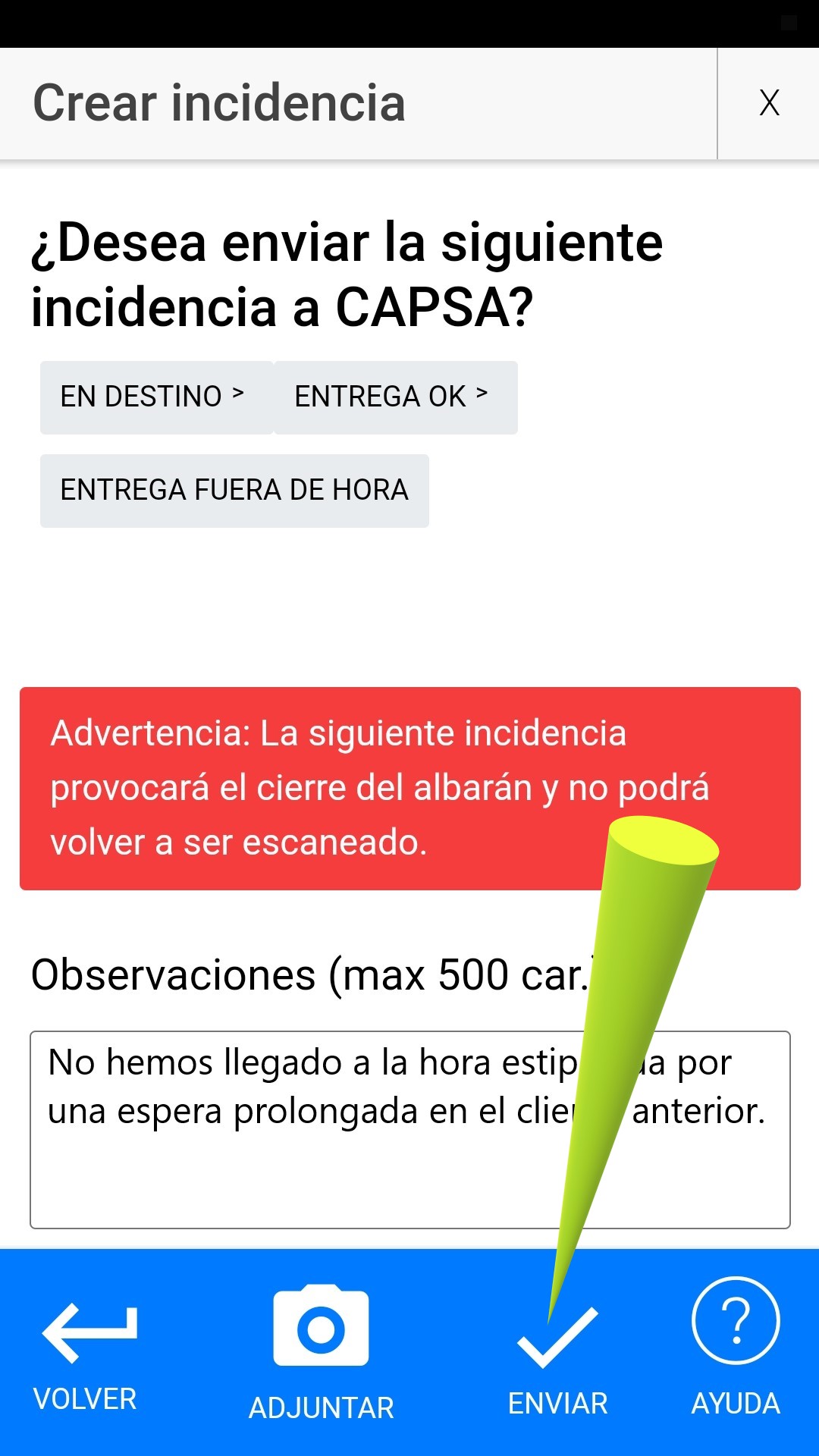This screenshot has height=1456, width=819.
Task: Attach a photo with ADJUNTAR
Action: (x=321, y=1354)
